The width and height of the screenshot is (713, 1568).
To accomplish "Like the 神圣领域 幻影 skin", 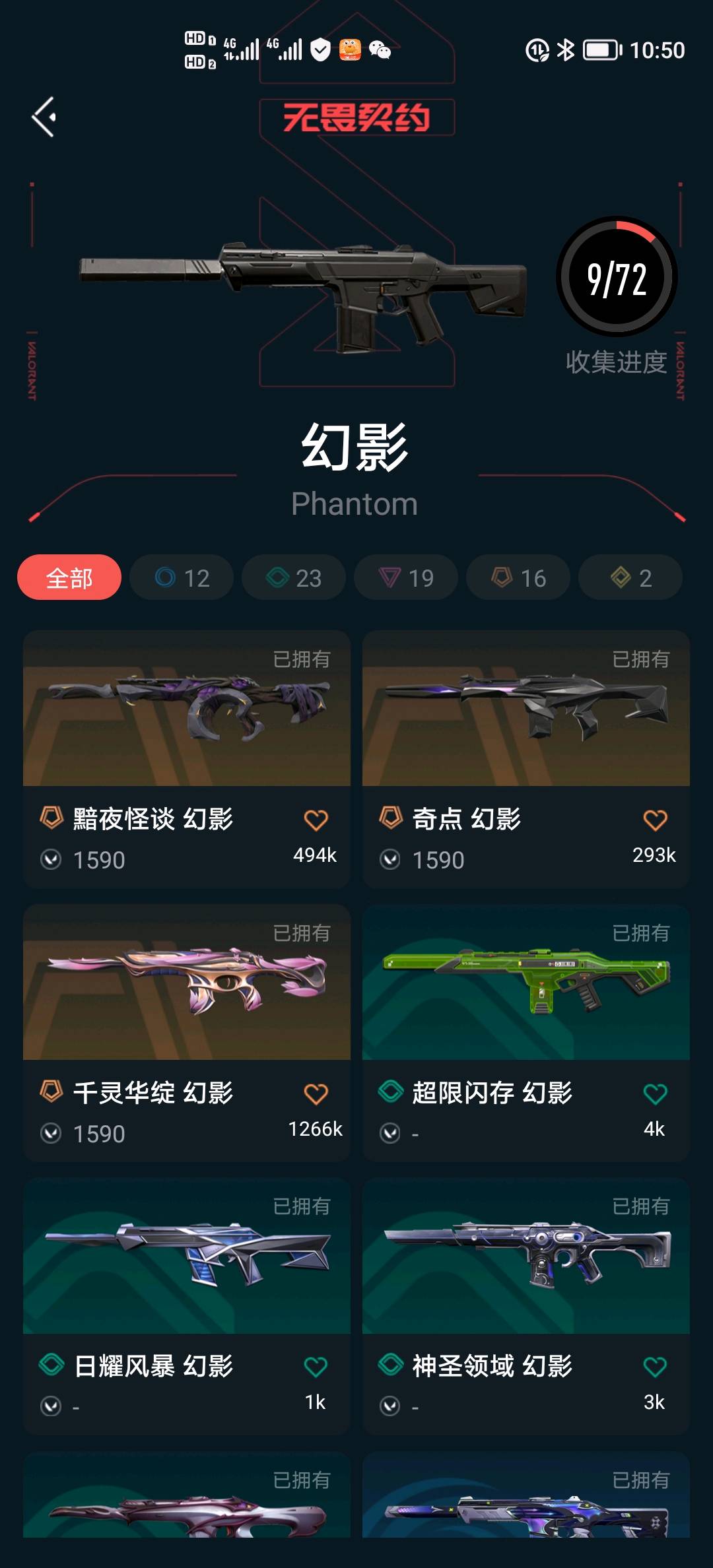I will (x=655, y=1367).
